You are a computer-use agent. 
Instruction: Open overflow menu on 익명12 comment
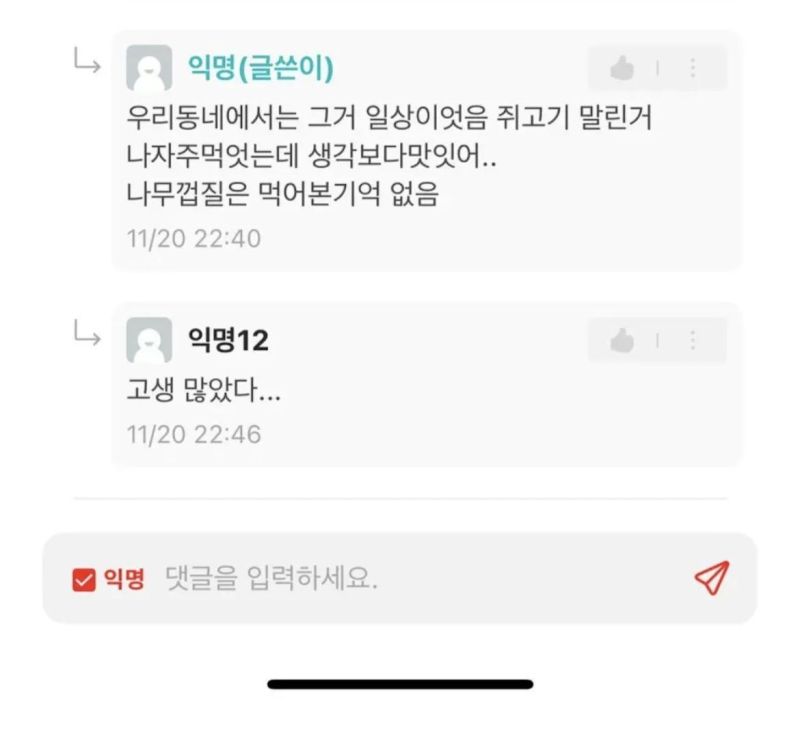[x=693, y=341]
